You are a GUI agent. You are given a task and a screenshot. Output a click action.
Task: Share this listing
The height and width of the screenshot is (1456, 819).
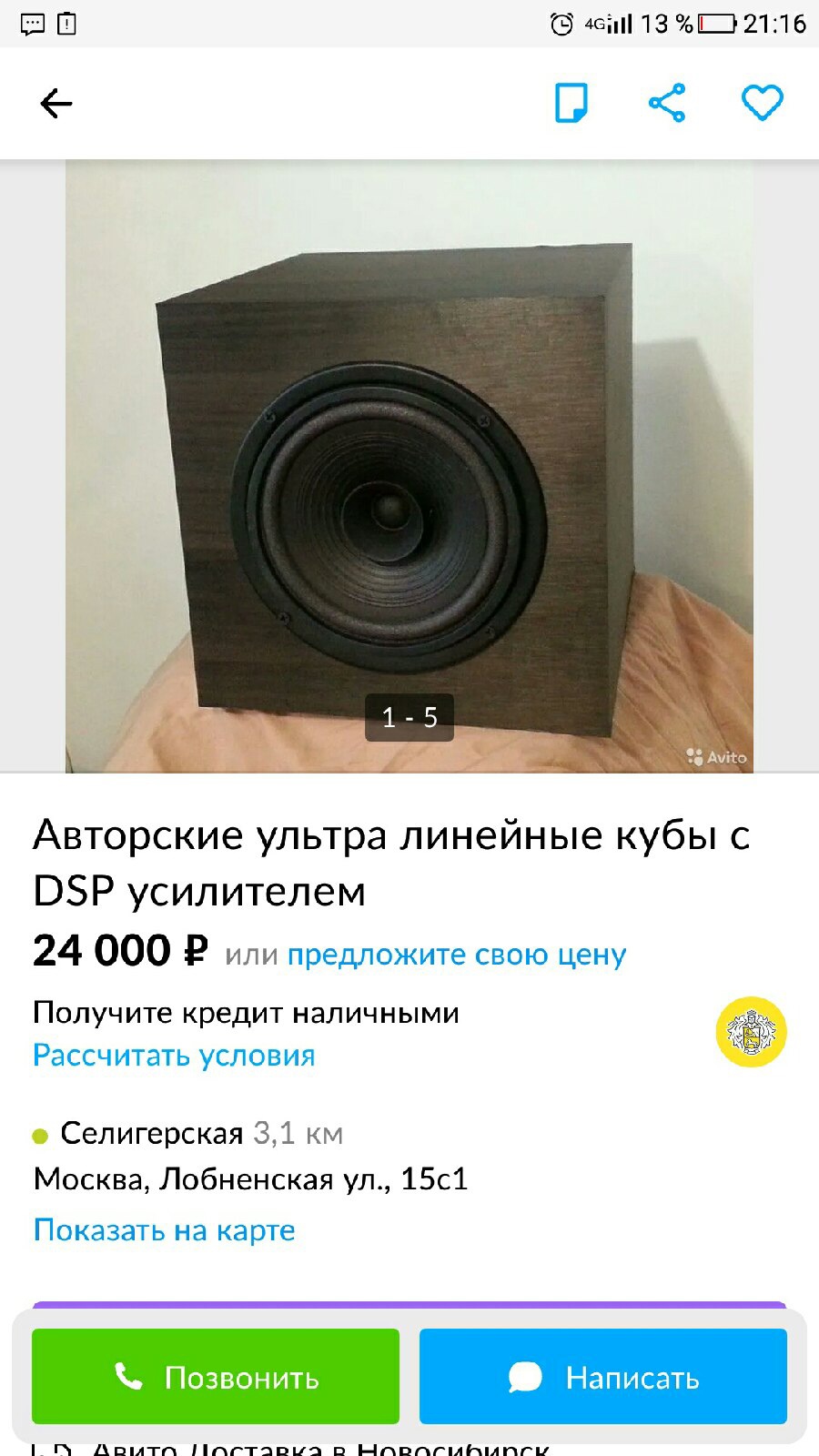667,103
